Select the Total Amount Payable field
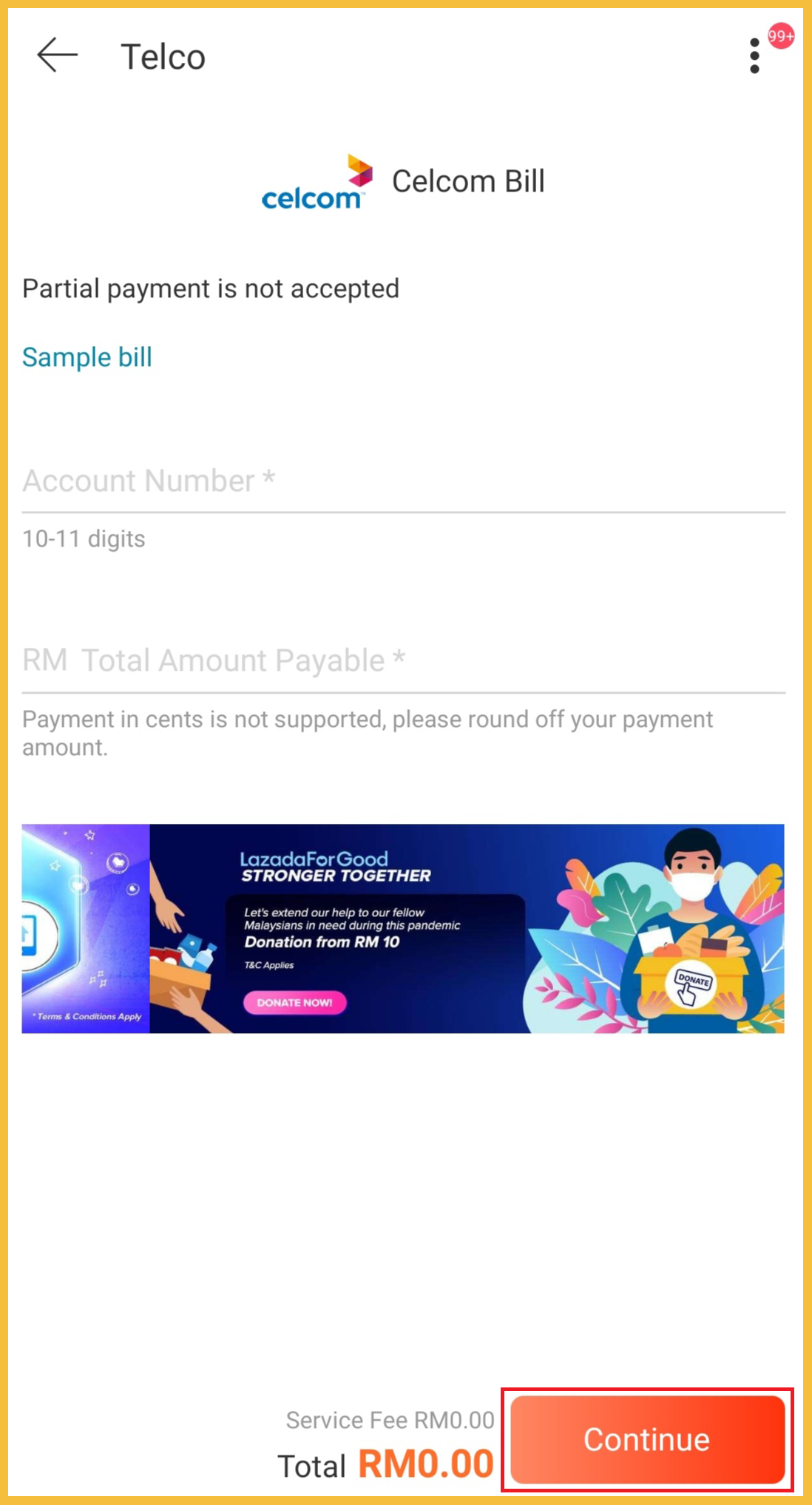The image size is (812, 1505). pos(403,660)
